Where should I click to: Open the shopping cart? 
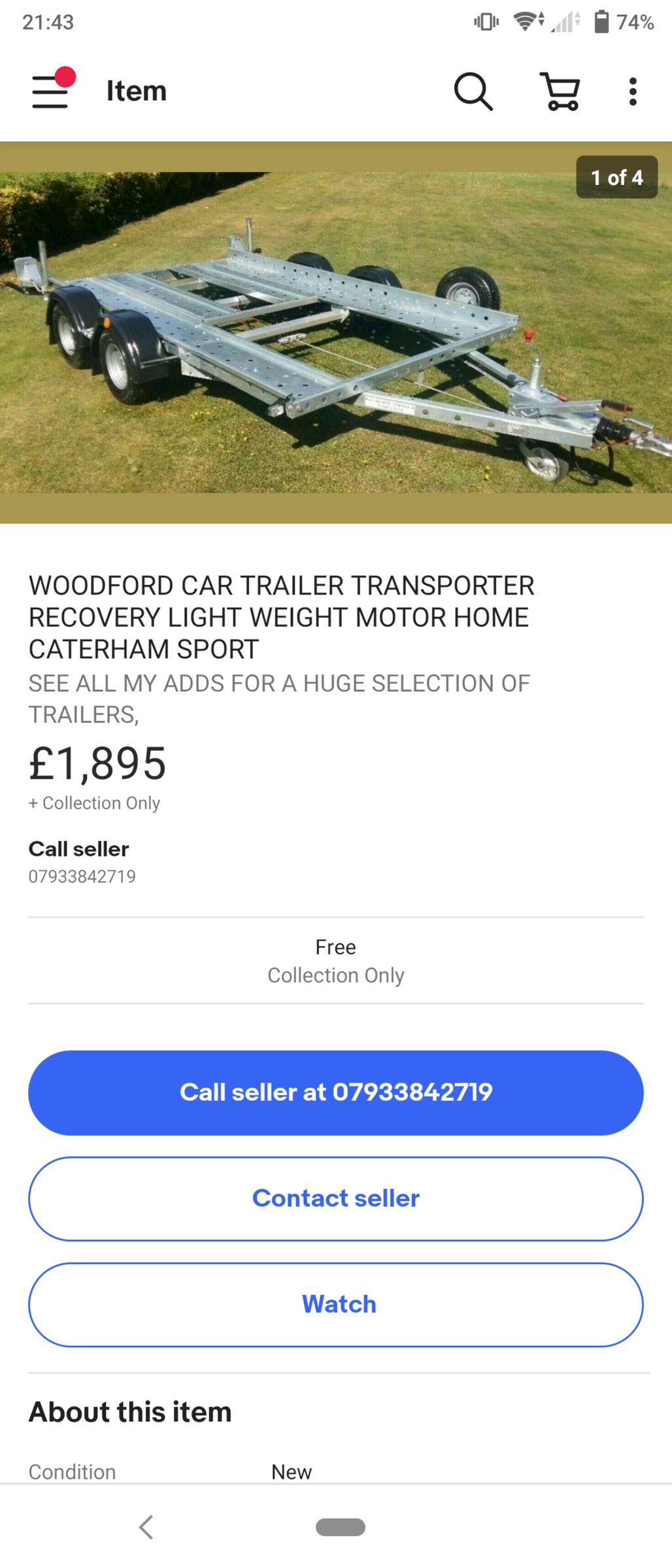pos(560,91)
